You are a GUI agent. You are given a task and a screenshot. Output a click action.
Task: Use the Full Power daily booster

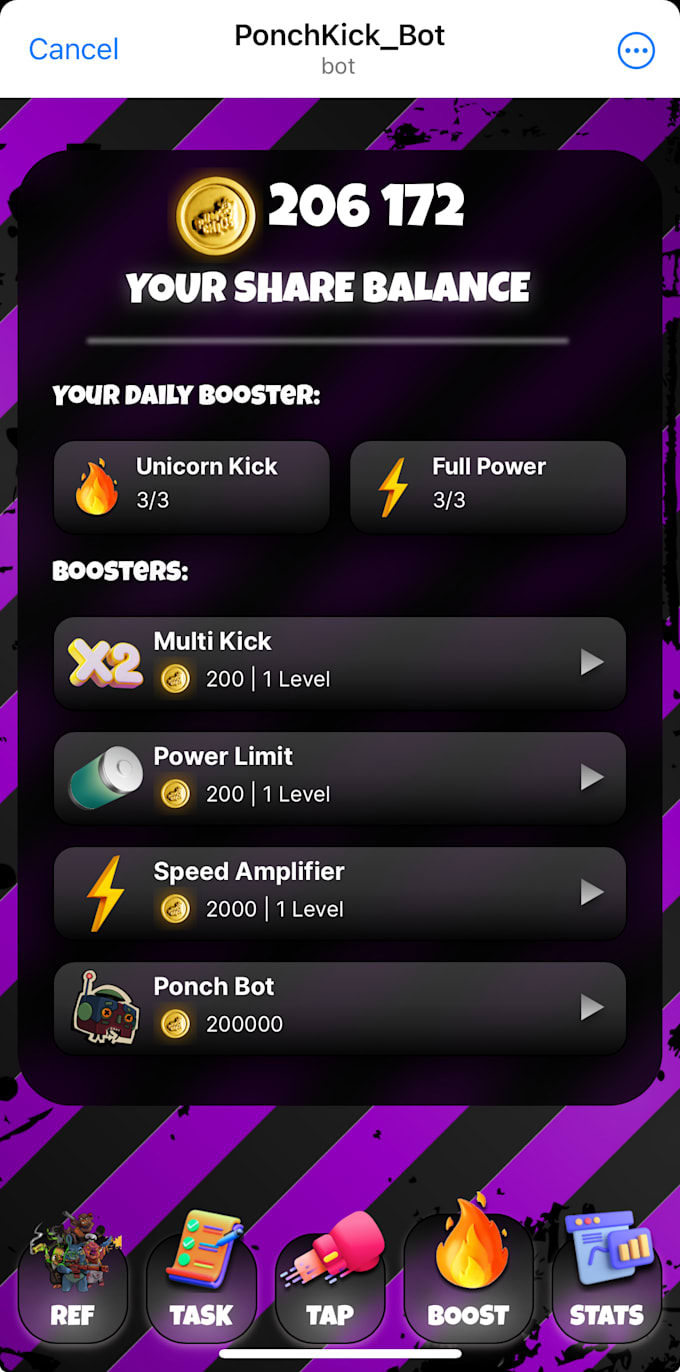click(488, 486)
